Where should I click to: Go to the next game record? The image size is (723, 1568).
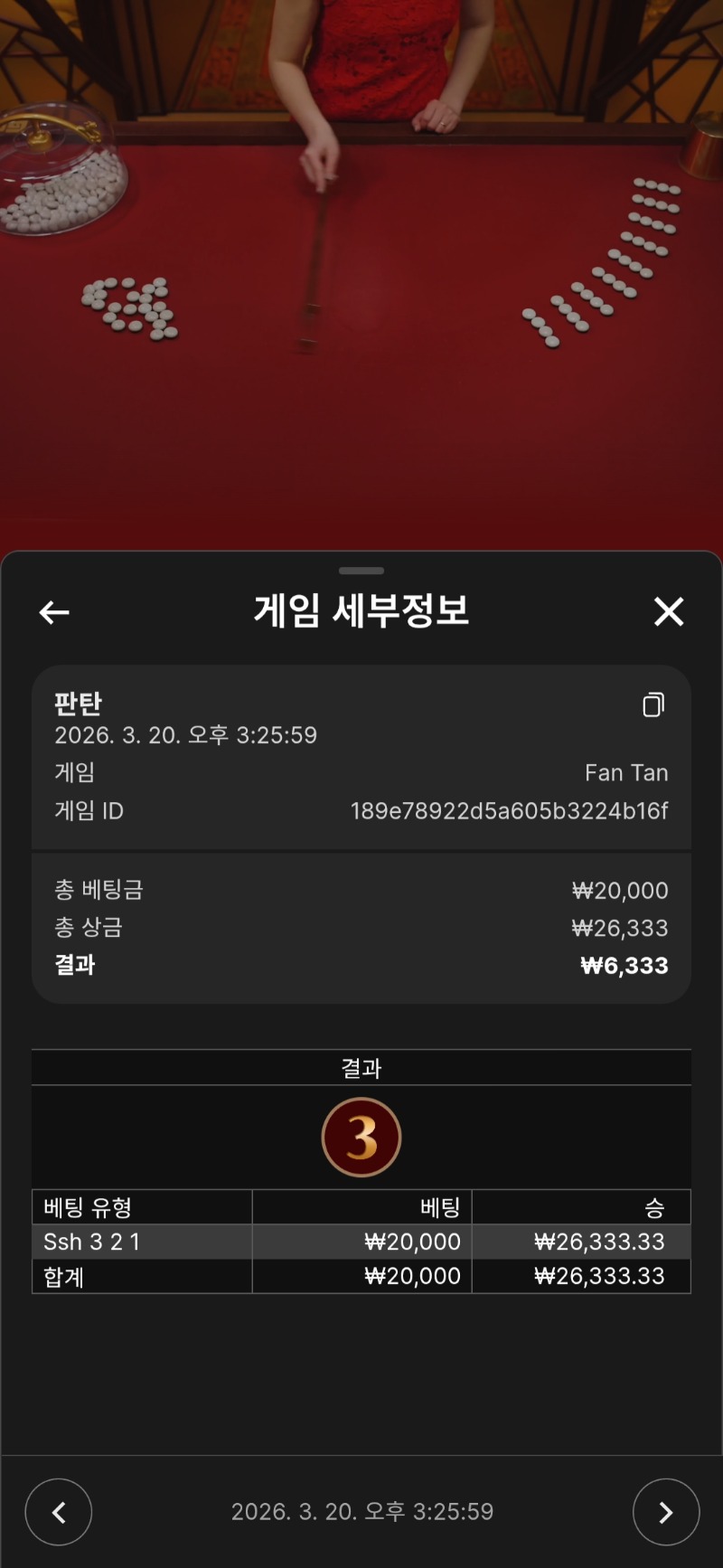[666, 1512]
